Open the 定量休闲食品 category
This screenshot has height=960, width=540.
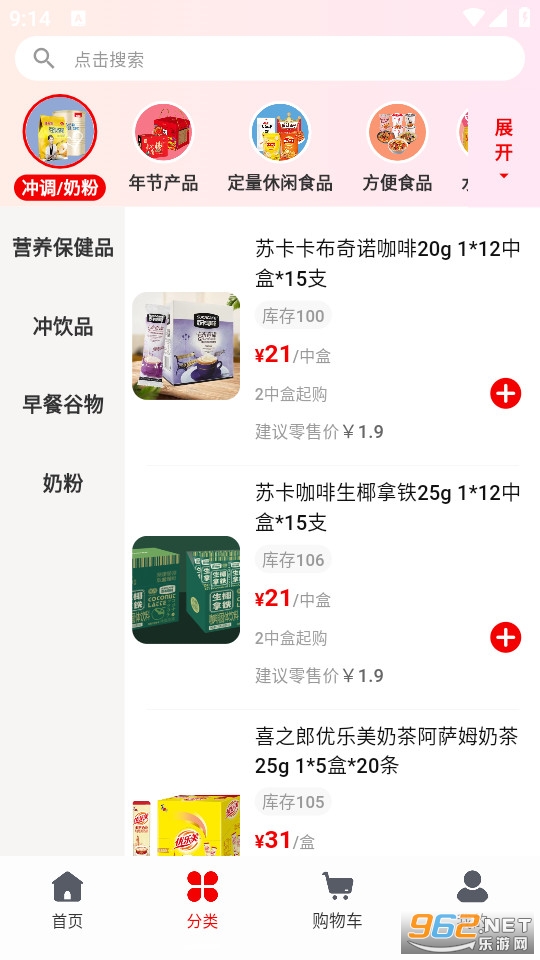click(x=280, y=148)
